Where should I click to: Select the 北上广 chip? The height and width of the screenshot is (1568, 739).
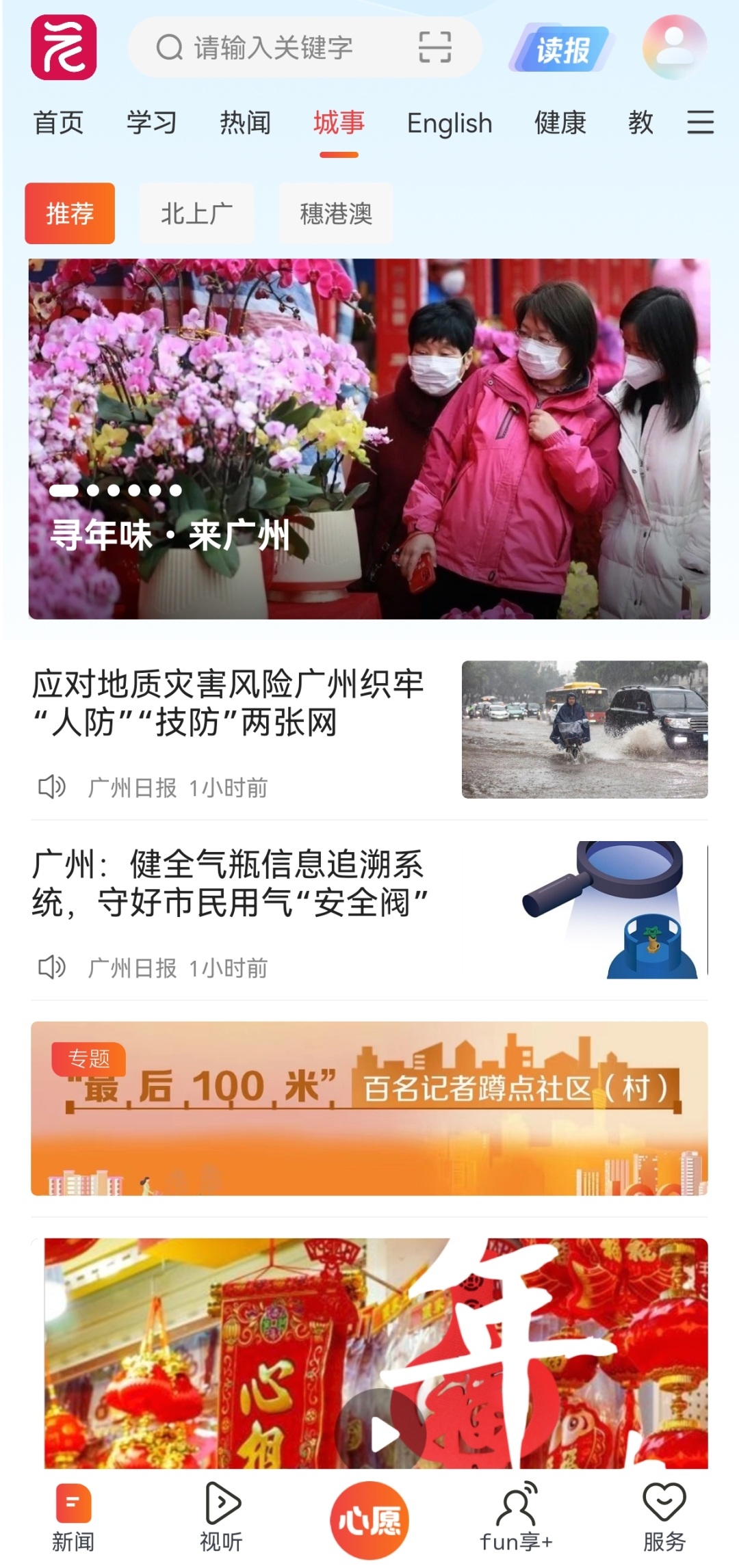196,213
